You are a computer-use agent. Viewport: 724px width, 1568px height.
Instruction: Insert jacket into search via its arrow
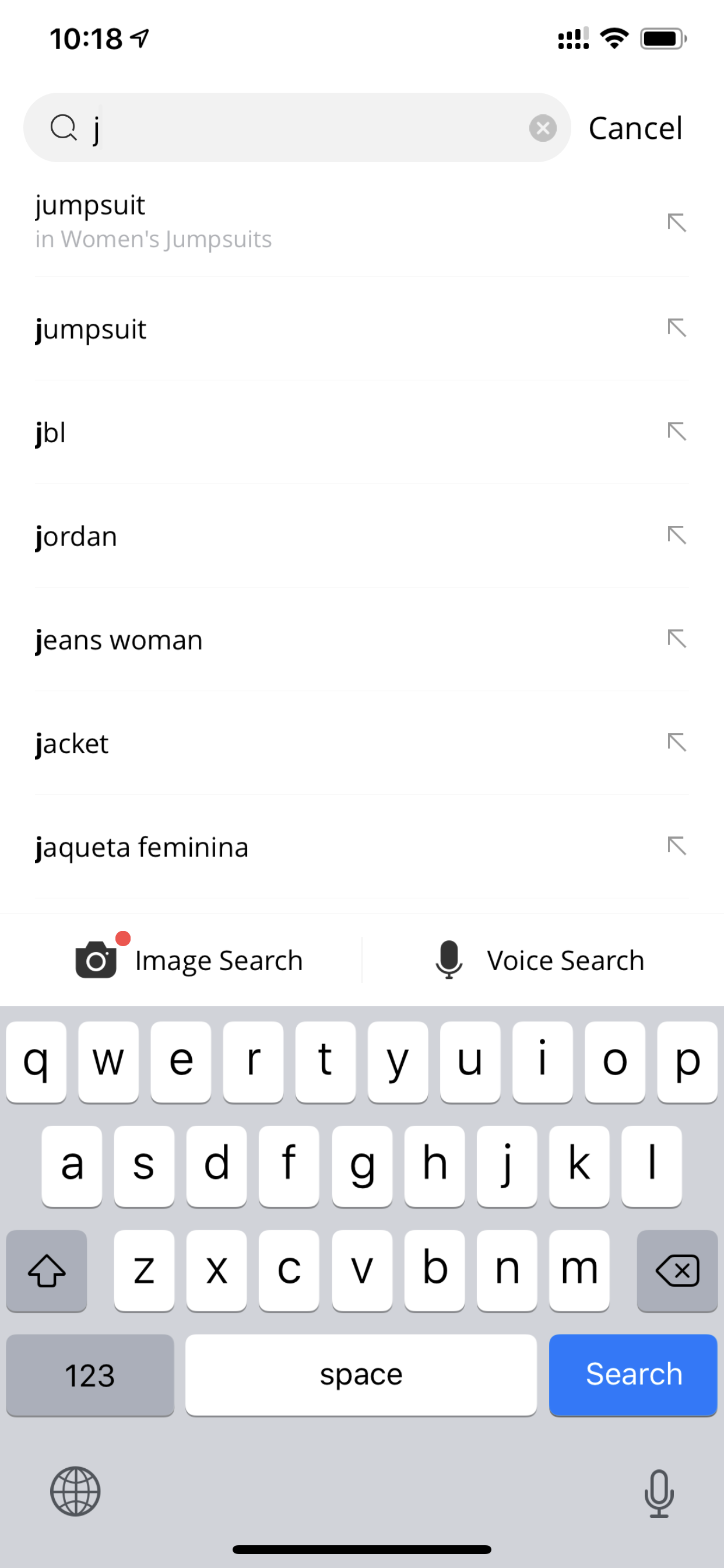pyautogui.click(x=677, y=742)
